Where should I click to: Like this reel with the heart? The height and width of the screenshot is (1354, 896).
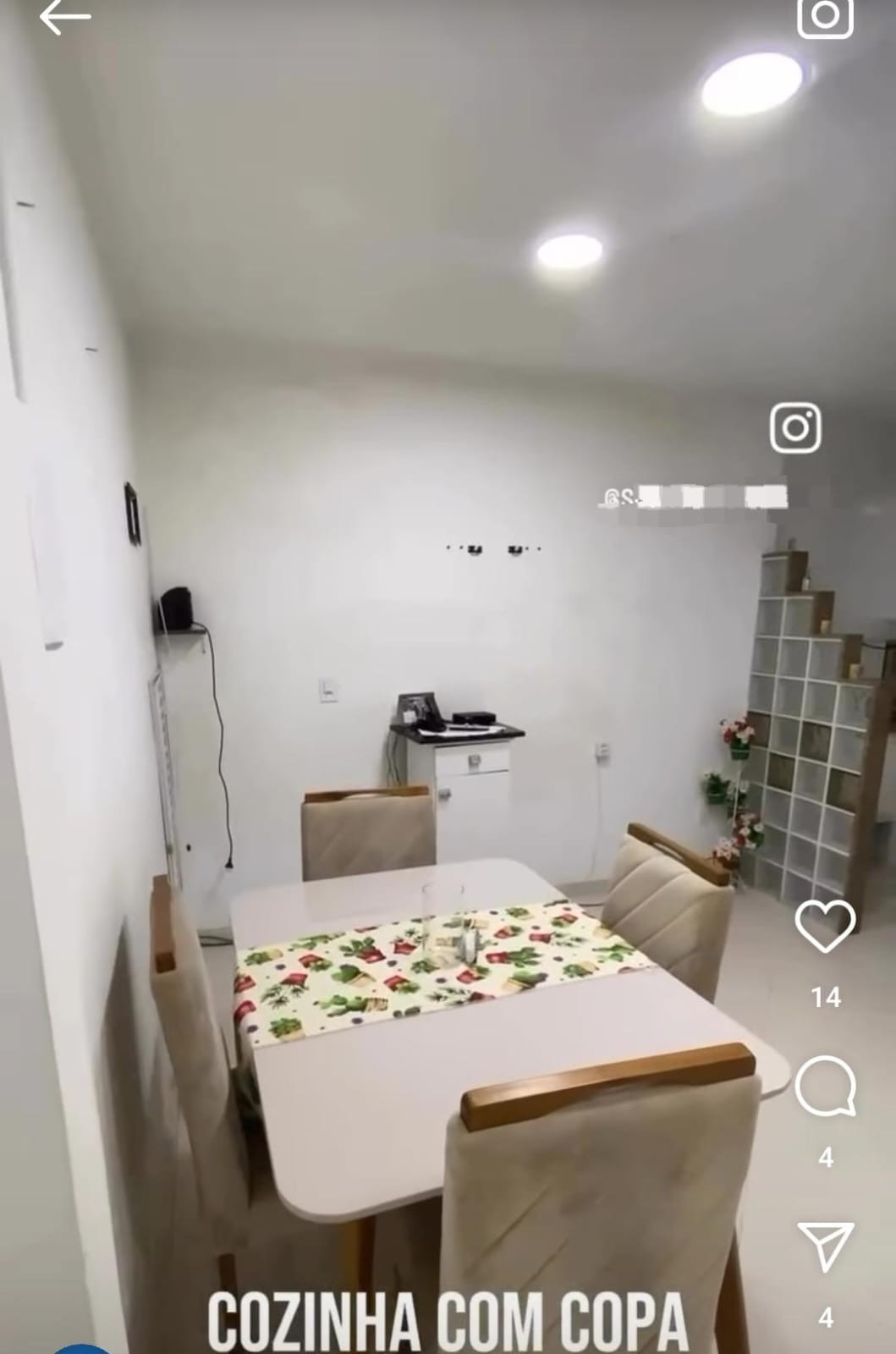tap(825, 926)
